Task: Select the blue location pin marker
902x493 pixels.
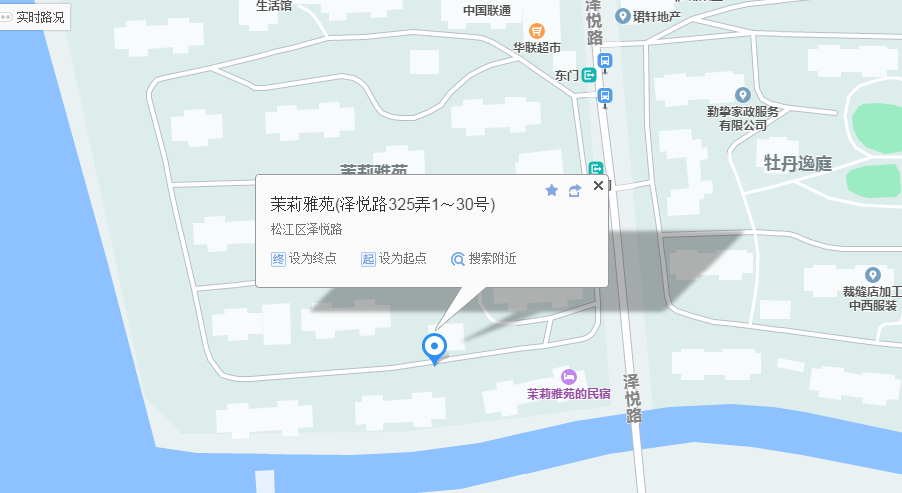Action: tap(435, 347)
